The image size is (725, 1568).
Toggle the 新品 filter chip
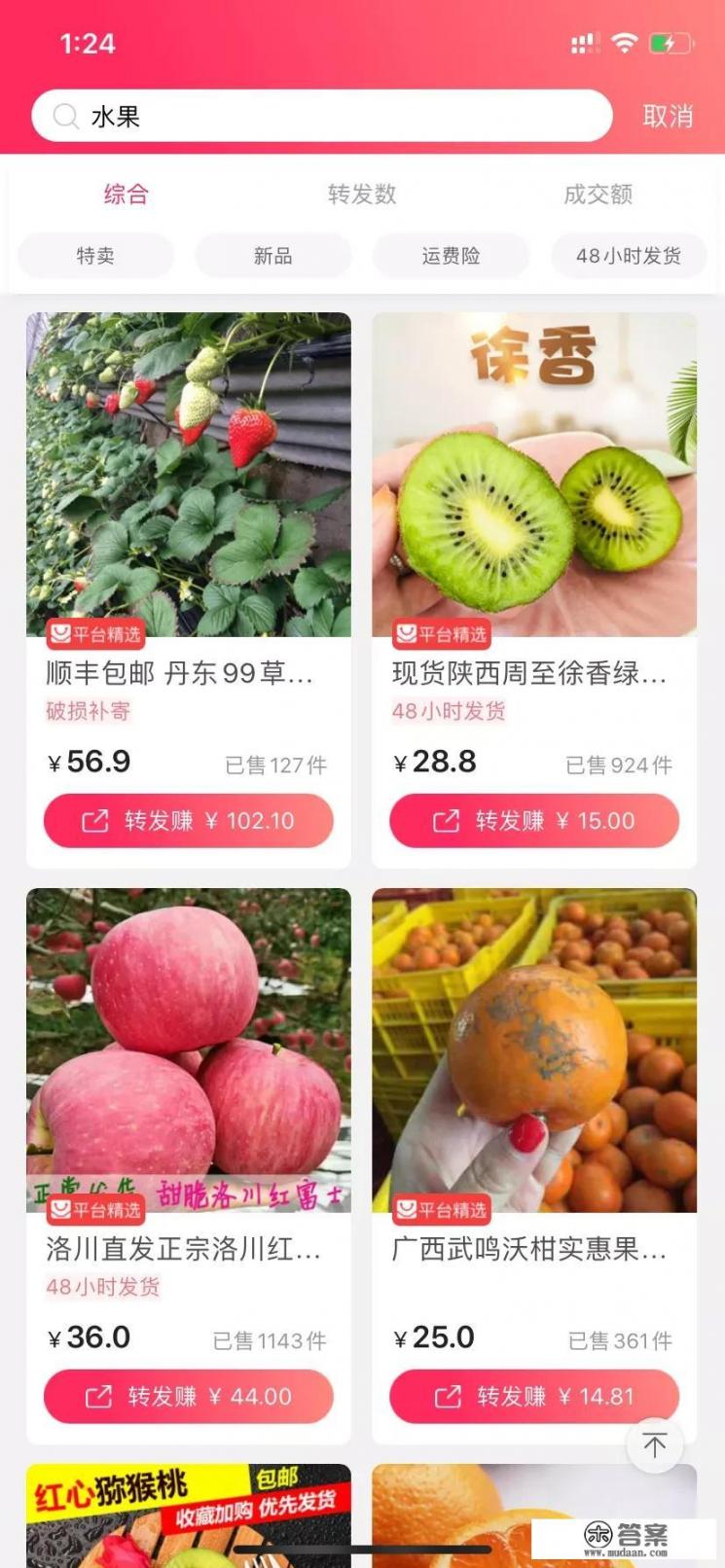[273, 256]
